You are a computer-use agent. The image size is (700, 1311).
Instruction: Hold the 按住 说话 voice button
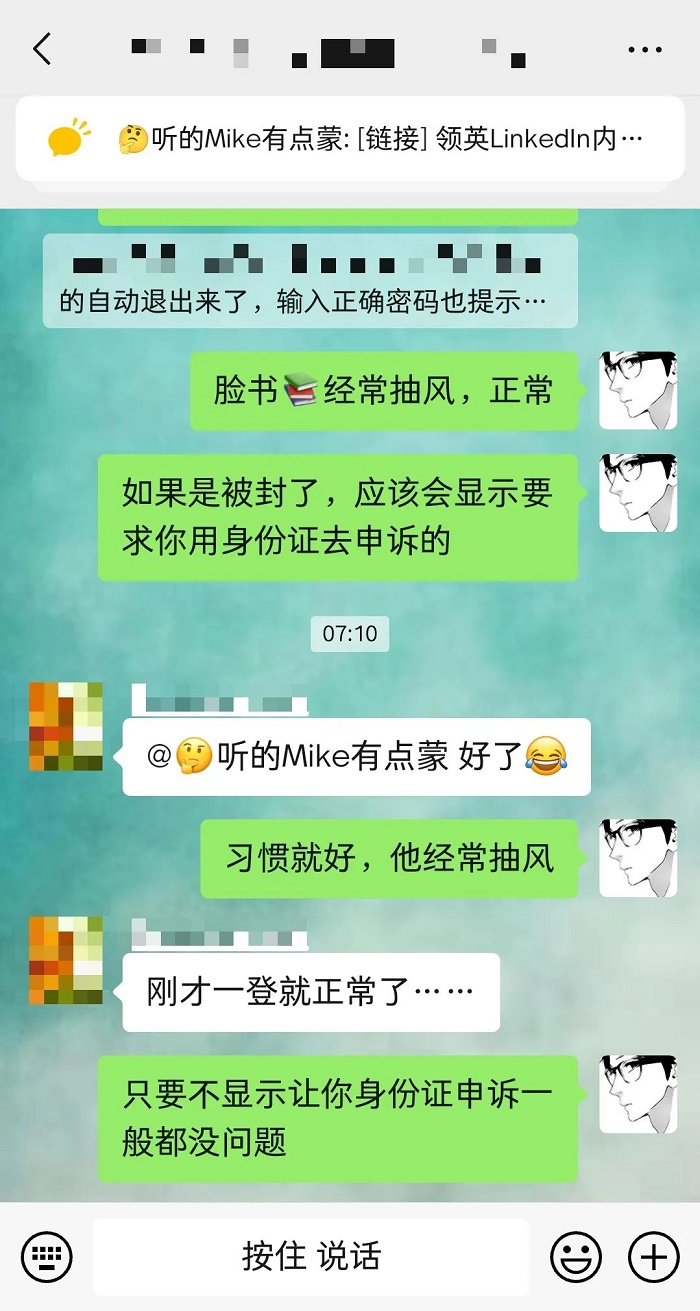(311, 1257)
